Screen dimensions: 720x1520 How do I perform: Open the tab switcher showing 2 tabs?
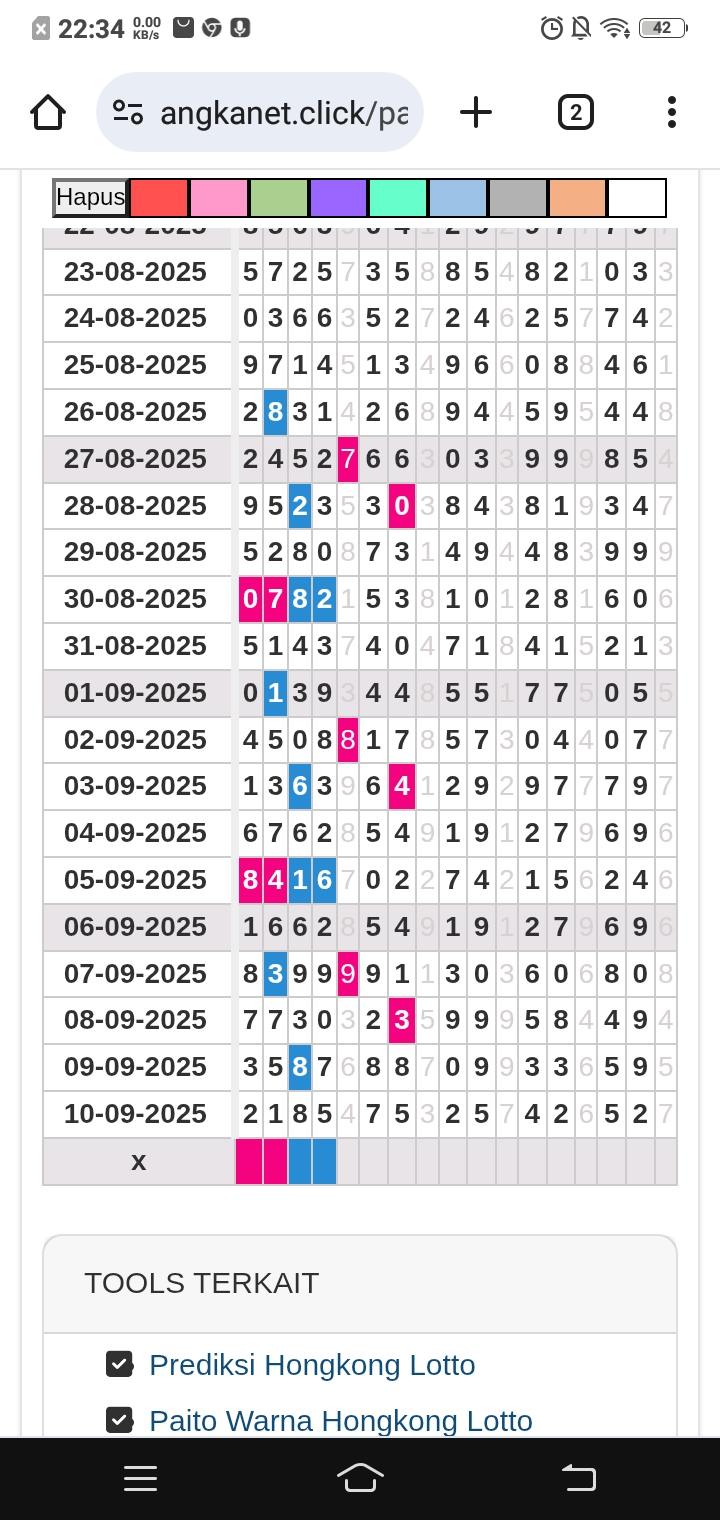[575, 113]
